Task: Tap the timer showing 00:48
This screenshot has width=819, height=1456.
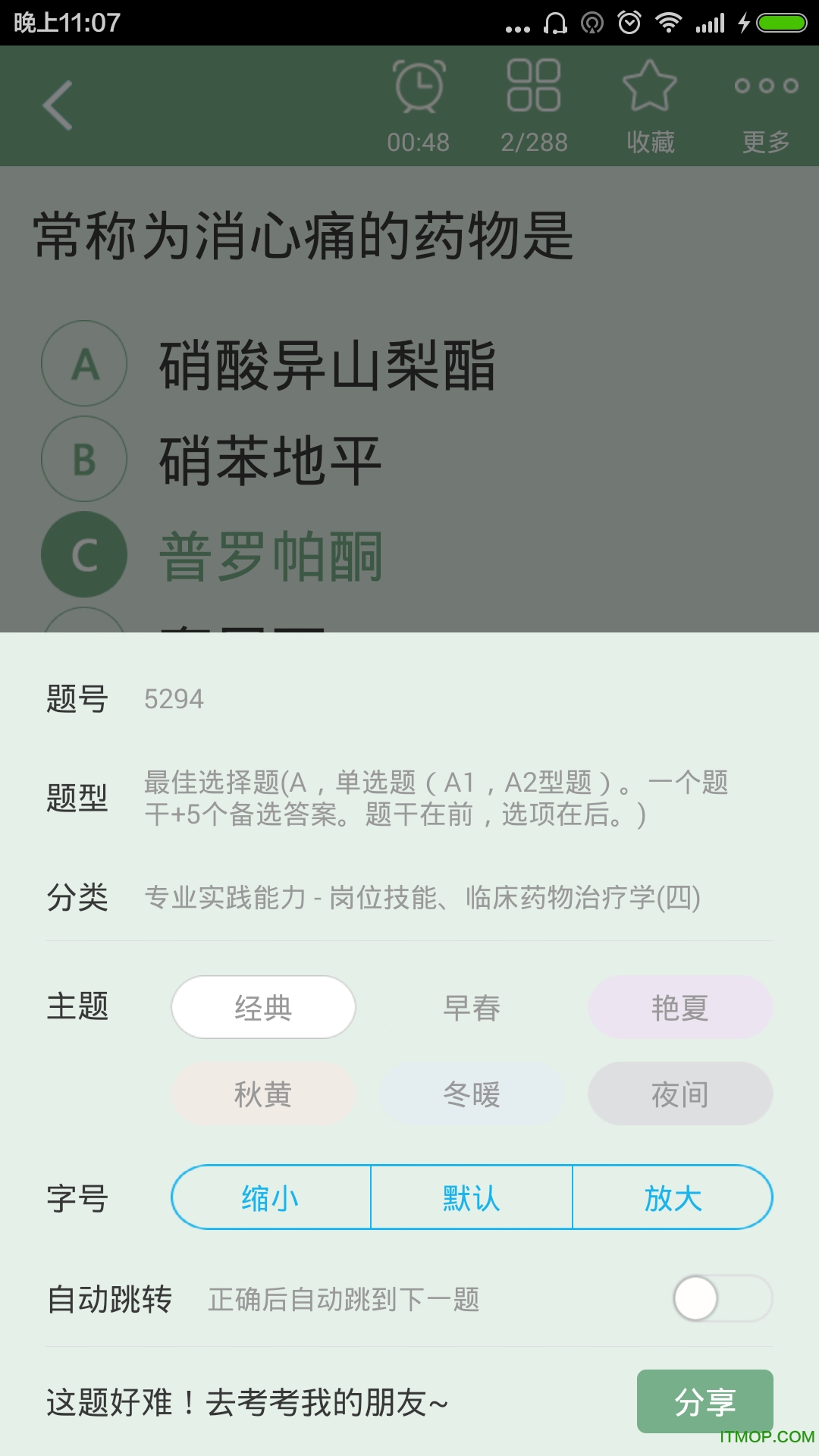Action: (419, 106)
